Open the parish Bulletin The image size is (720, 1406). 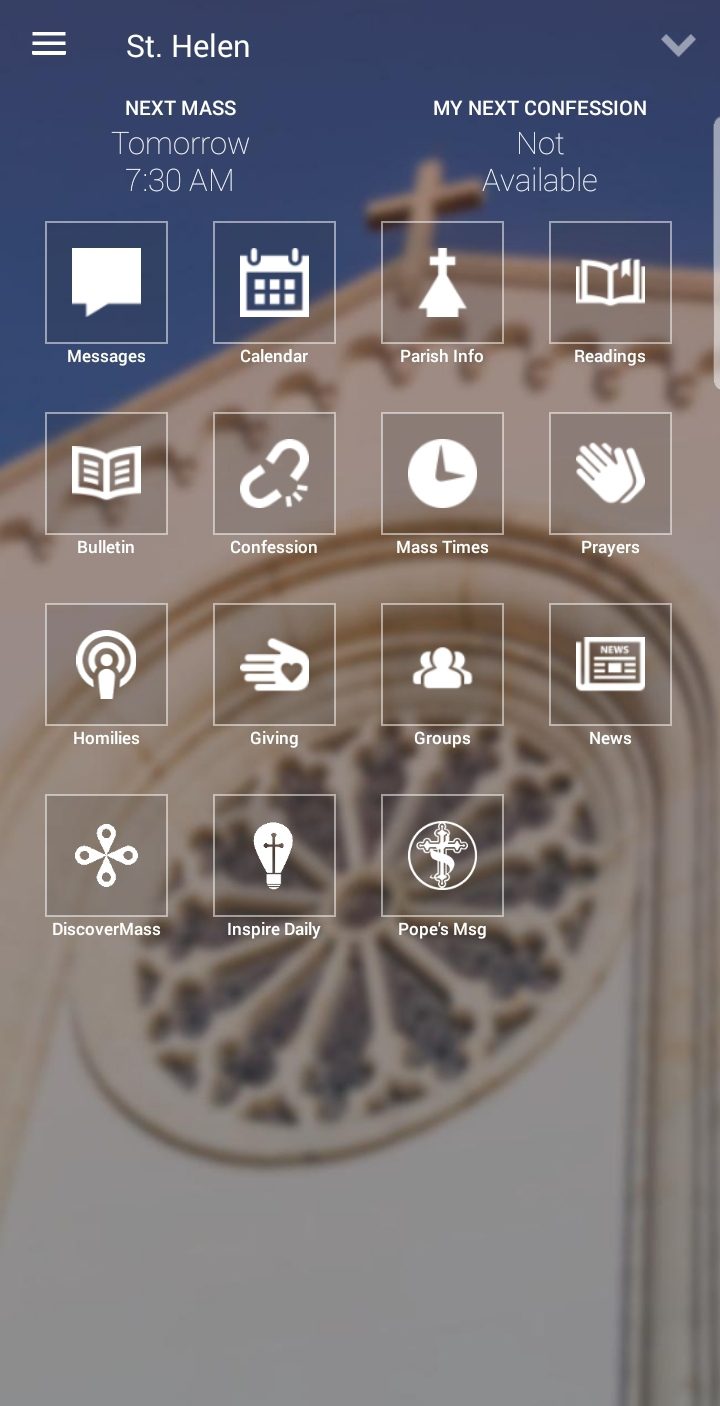(106, 473)
